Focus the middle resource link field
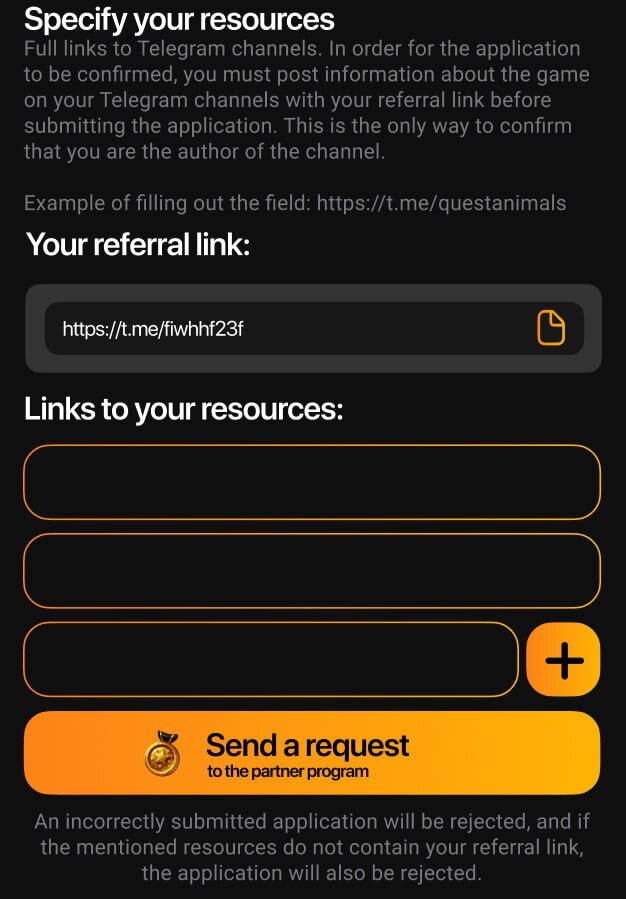The width and height of the screenshot is (626, 899). 312,571
